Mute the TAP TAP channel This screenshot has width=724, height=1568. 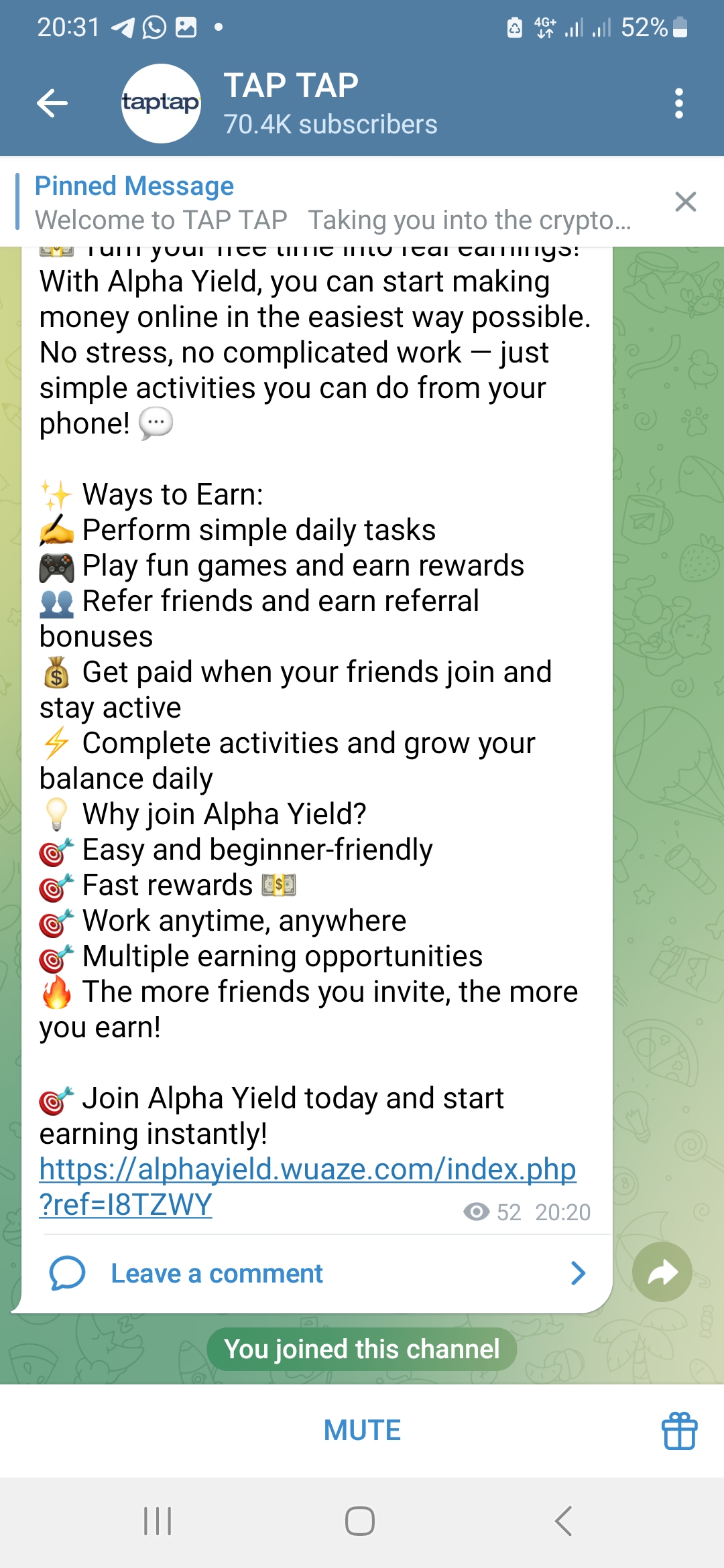click(362, 1430)
